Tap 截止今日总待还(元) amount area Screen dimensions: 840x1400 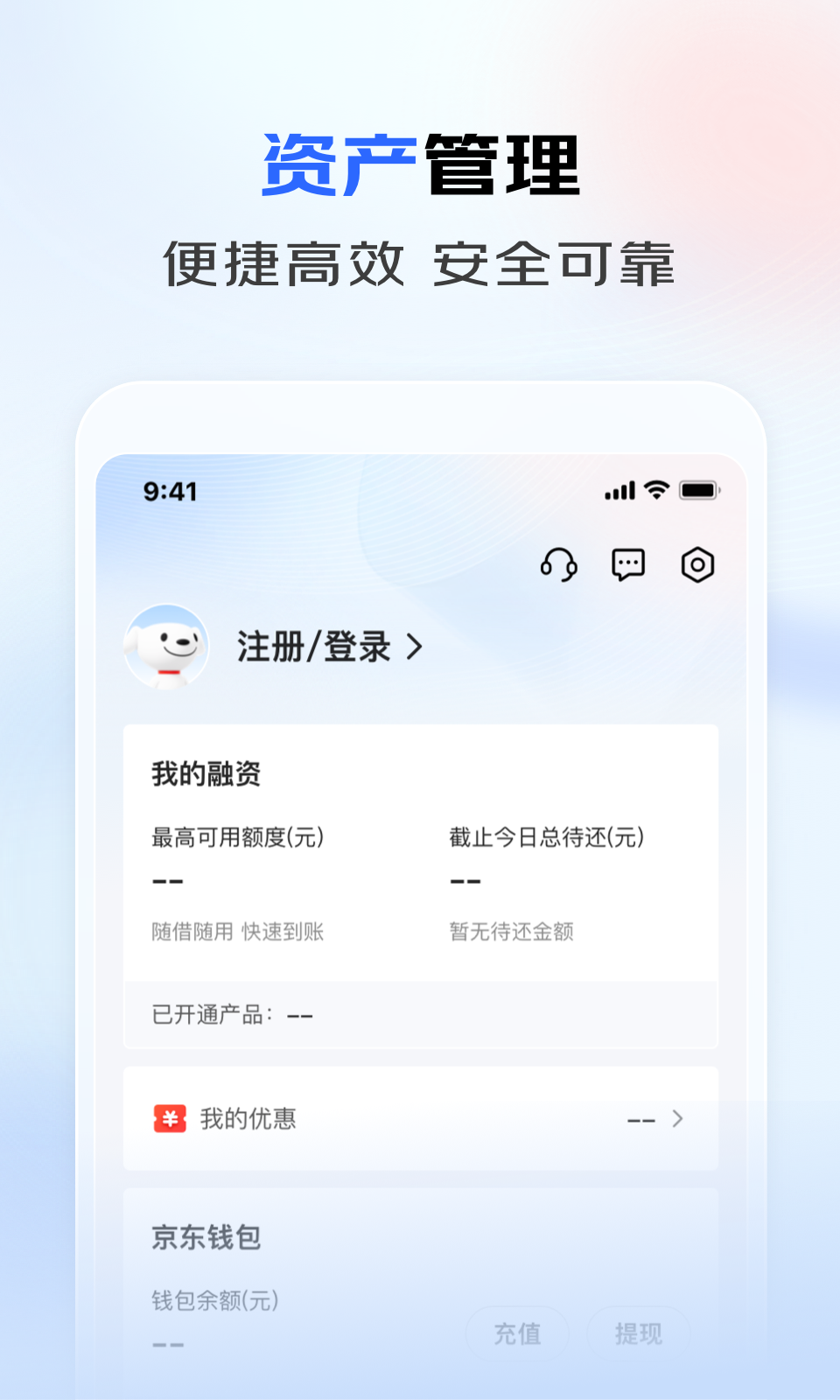coord(466,880)
